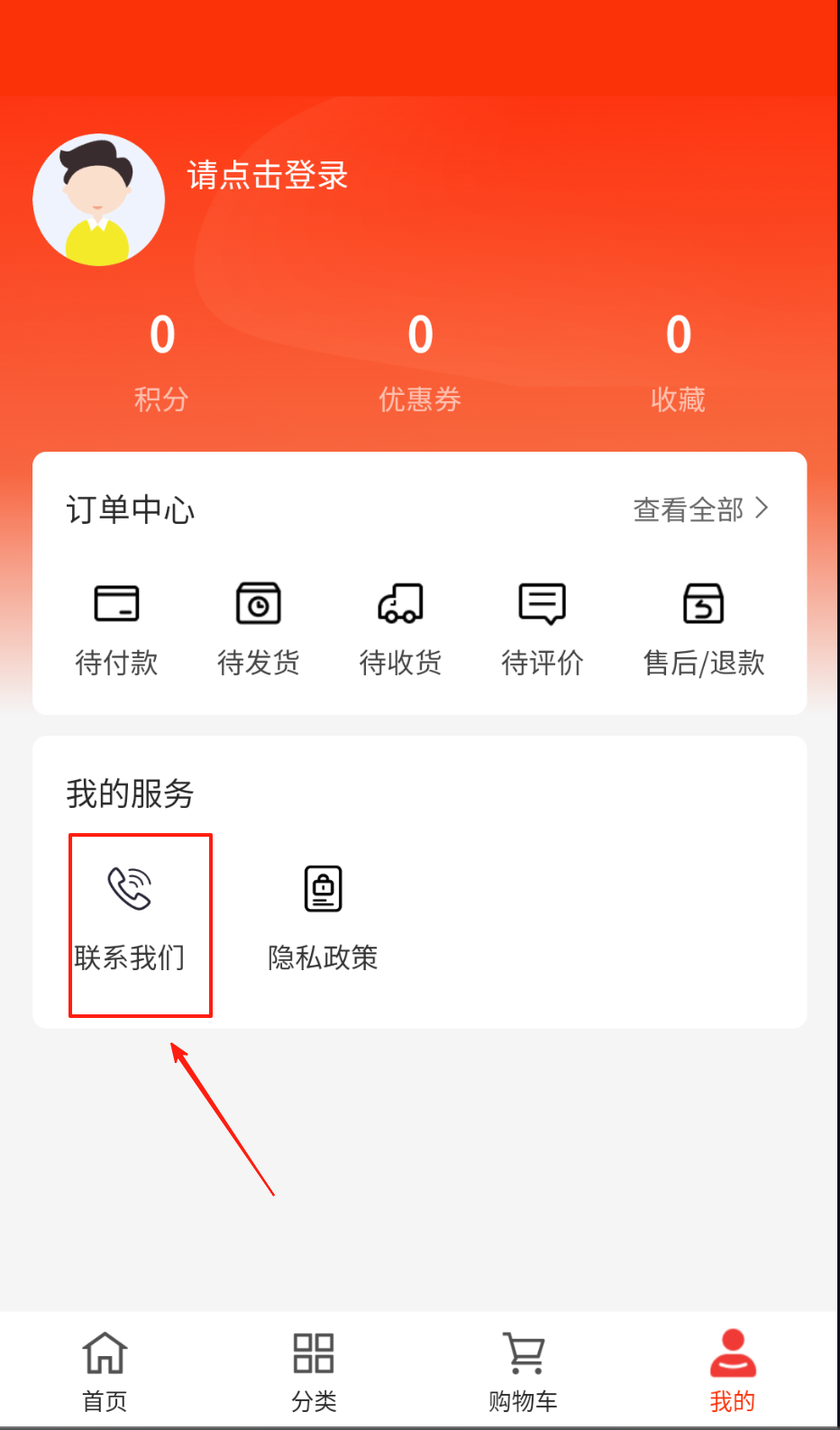Open 查看全部 to see all orders
This screenshot has width=840, height=1430.
[700, 509]
